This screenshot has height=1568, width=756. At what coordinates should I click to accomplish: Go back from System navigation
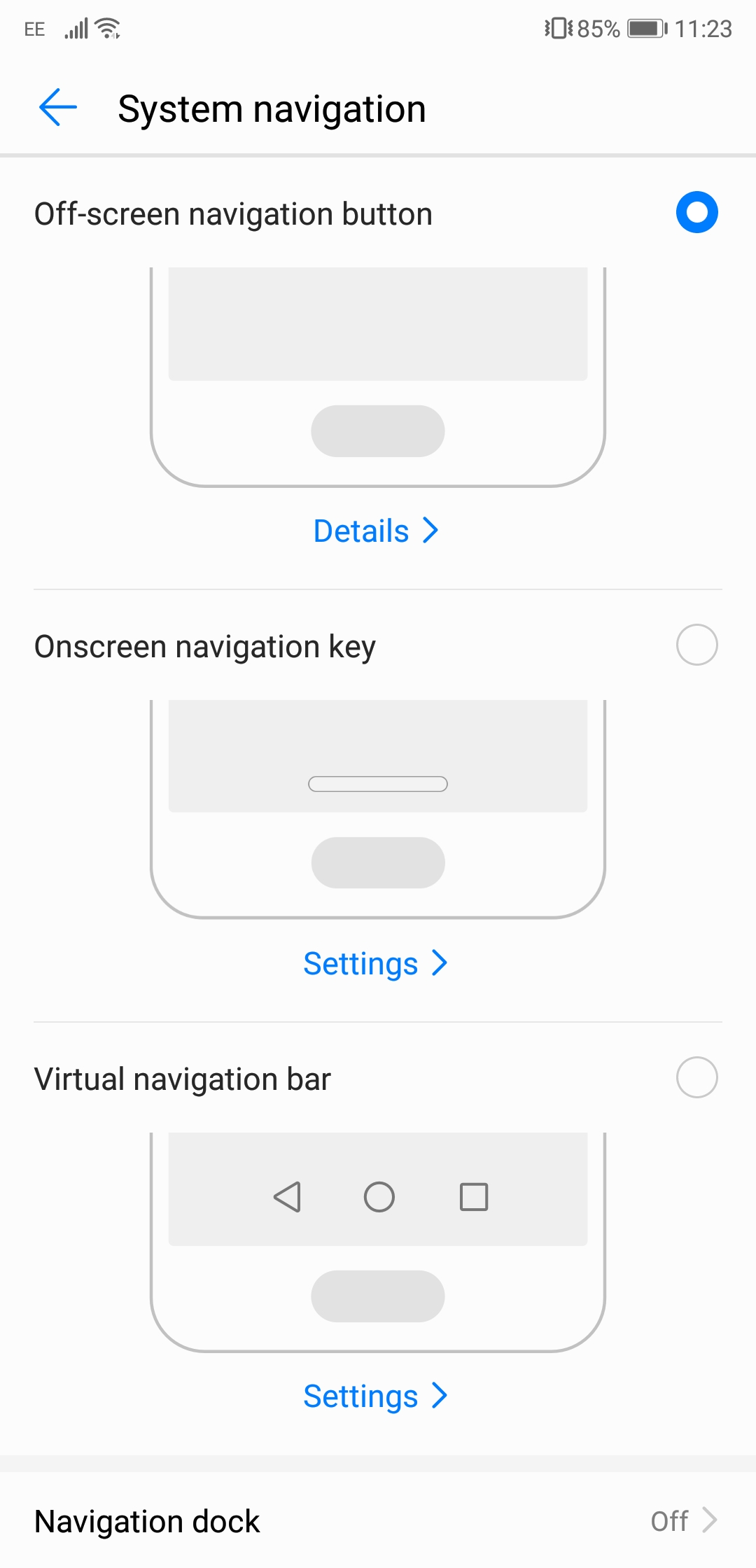point(58,108)
